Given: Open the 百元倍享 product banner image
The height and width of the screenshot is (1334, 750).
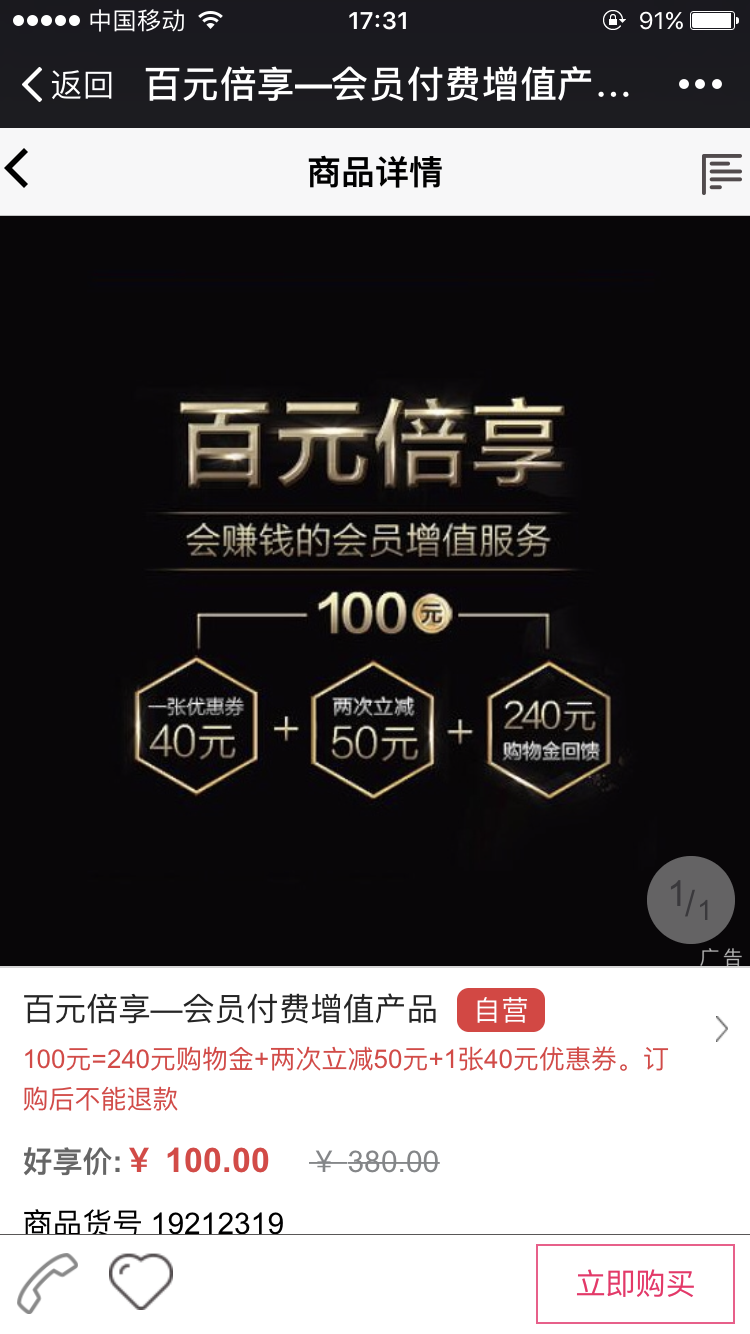Looking at the screenshot, I should (375, 590).
